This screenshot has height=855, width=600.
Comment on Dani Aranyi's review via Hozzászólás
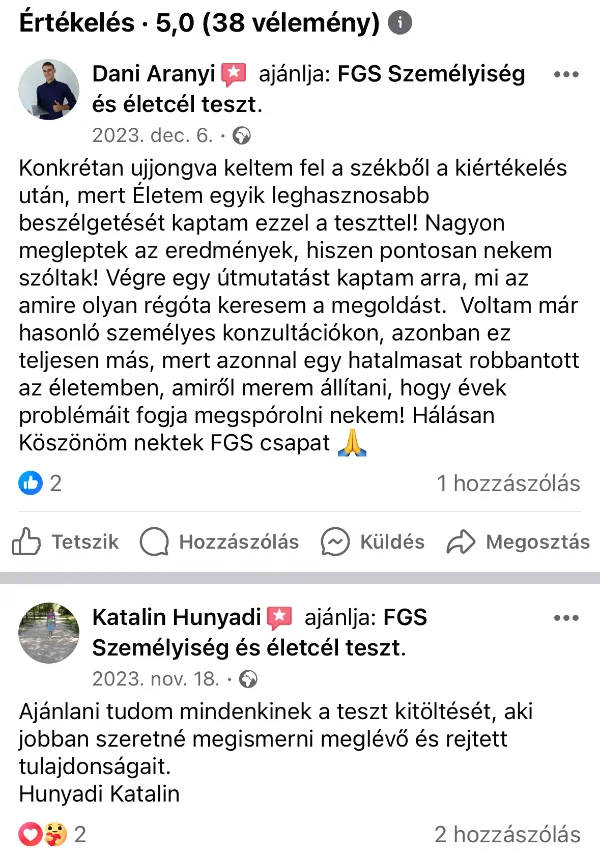[x=220, y=542]
